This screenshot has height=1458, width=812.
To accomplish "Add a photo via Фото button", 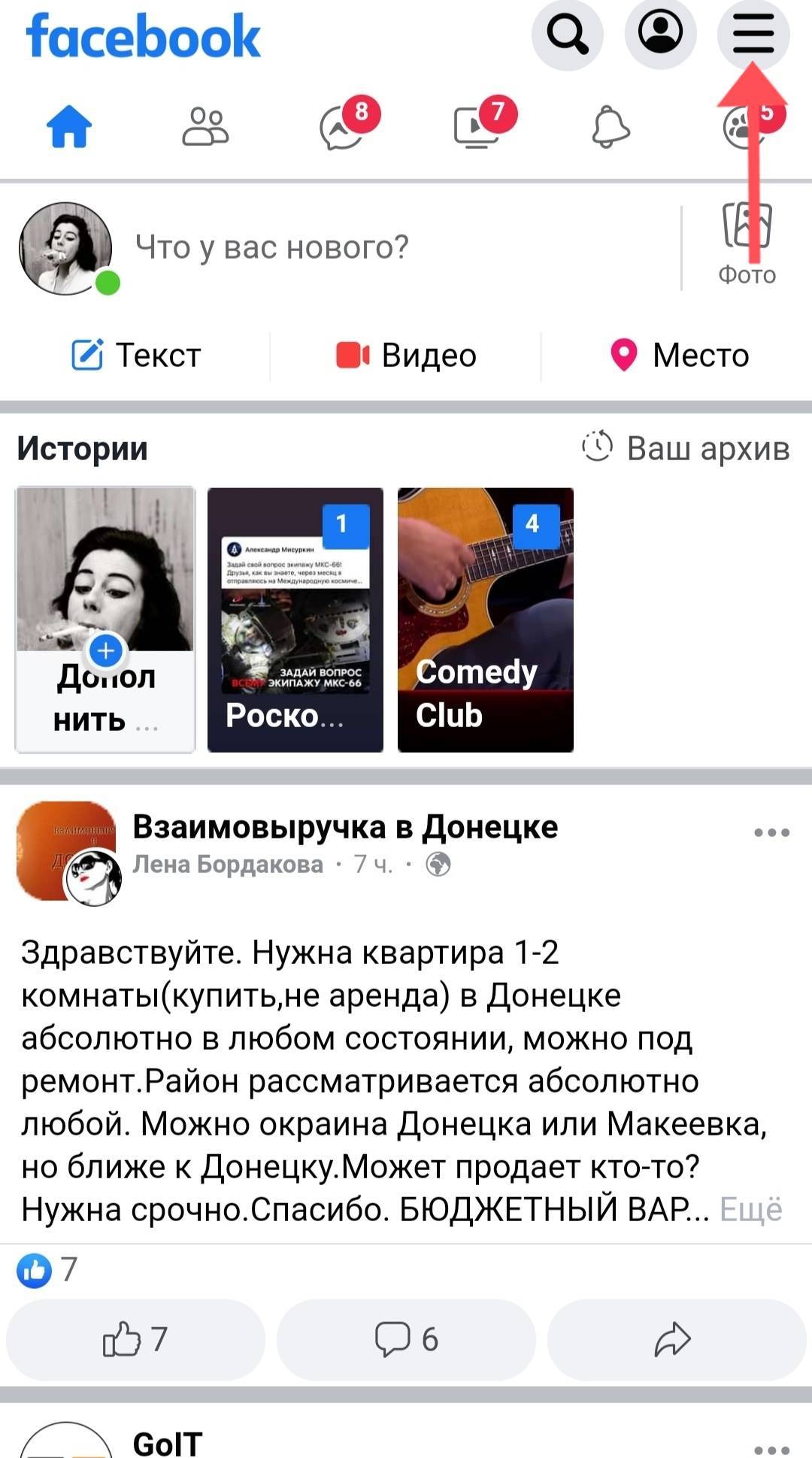I will coord(747,244).
